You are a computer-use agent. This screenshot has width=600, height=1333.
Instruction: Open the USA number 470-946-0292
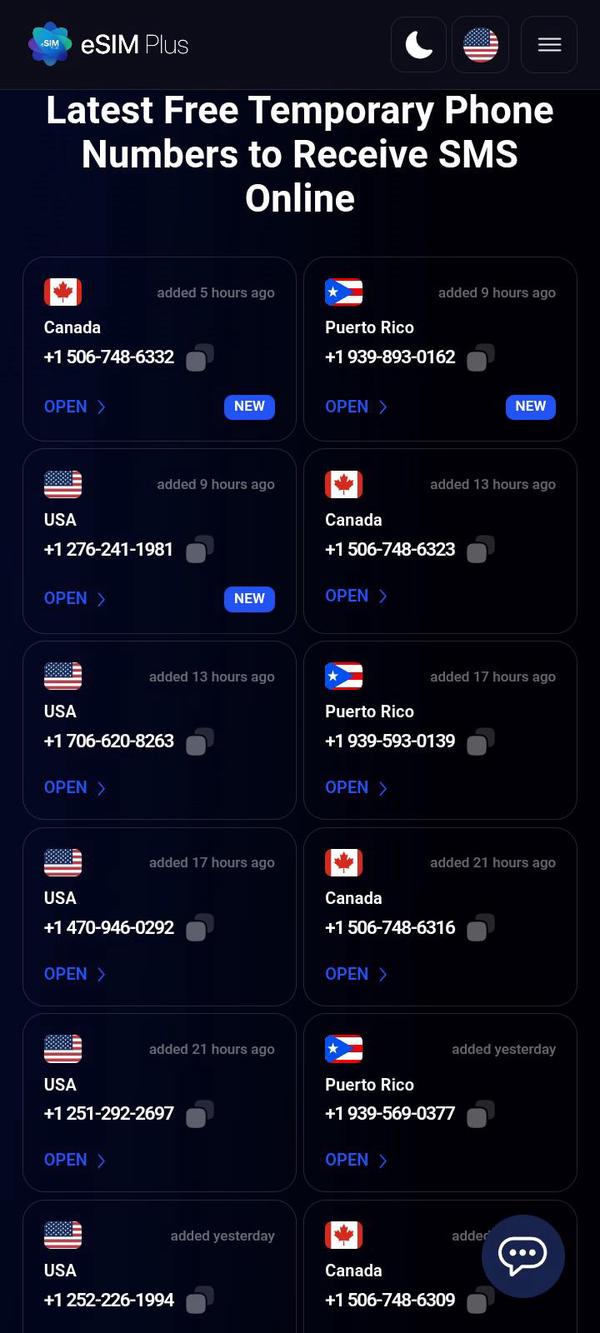click(x=74, y=974)
